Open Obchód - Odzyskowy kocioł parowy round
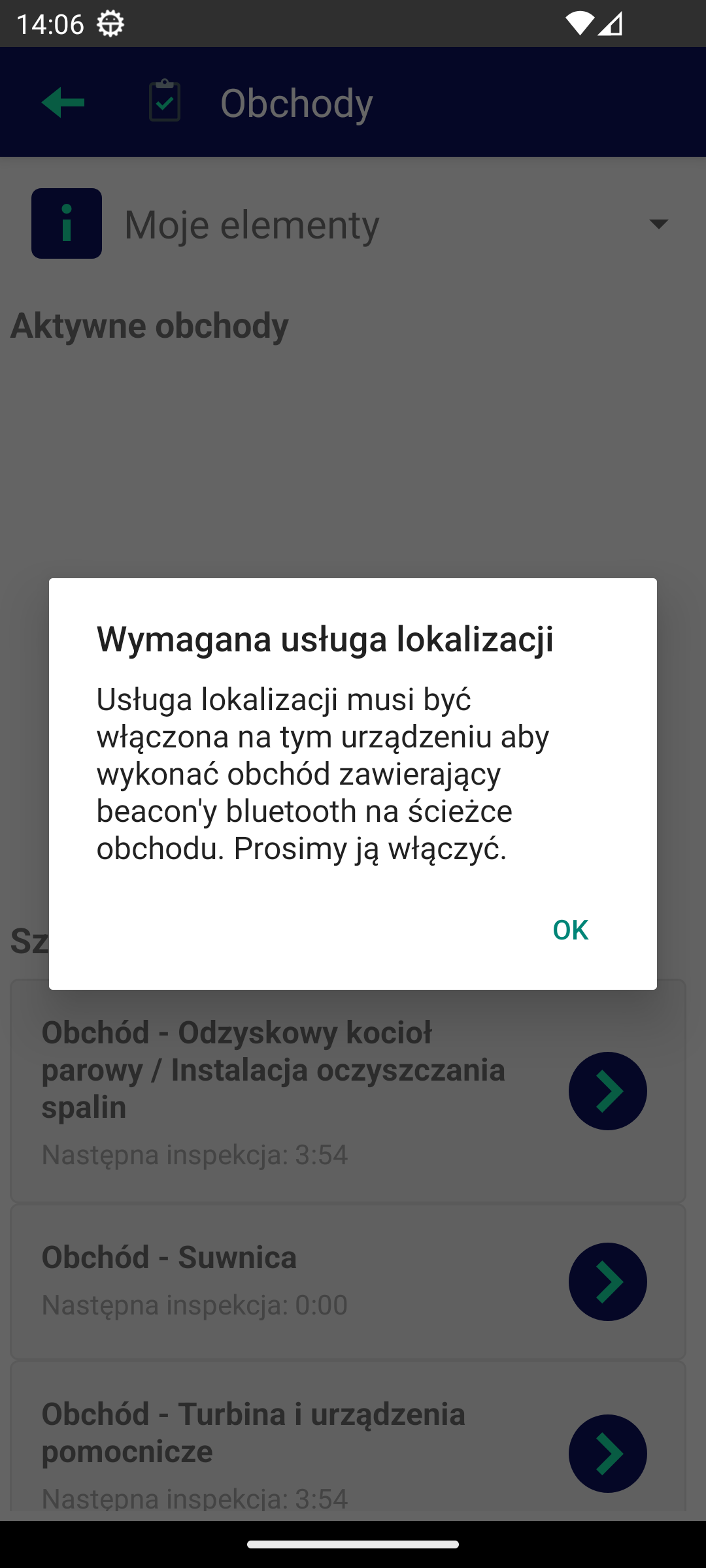 (x=607, y=1090)
